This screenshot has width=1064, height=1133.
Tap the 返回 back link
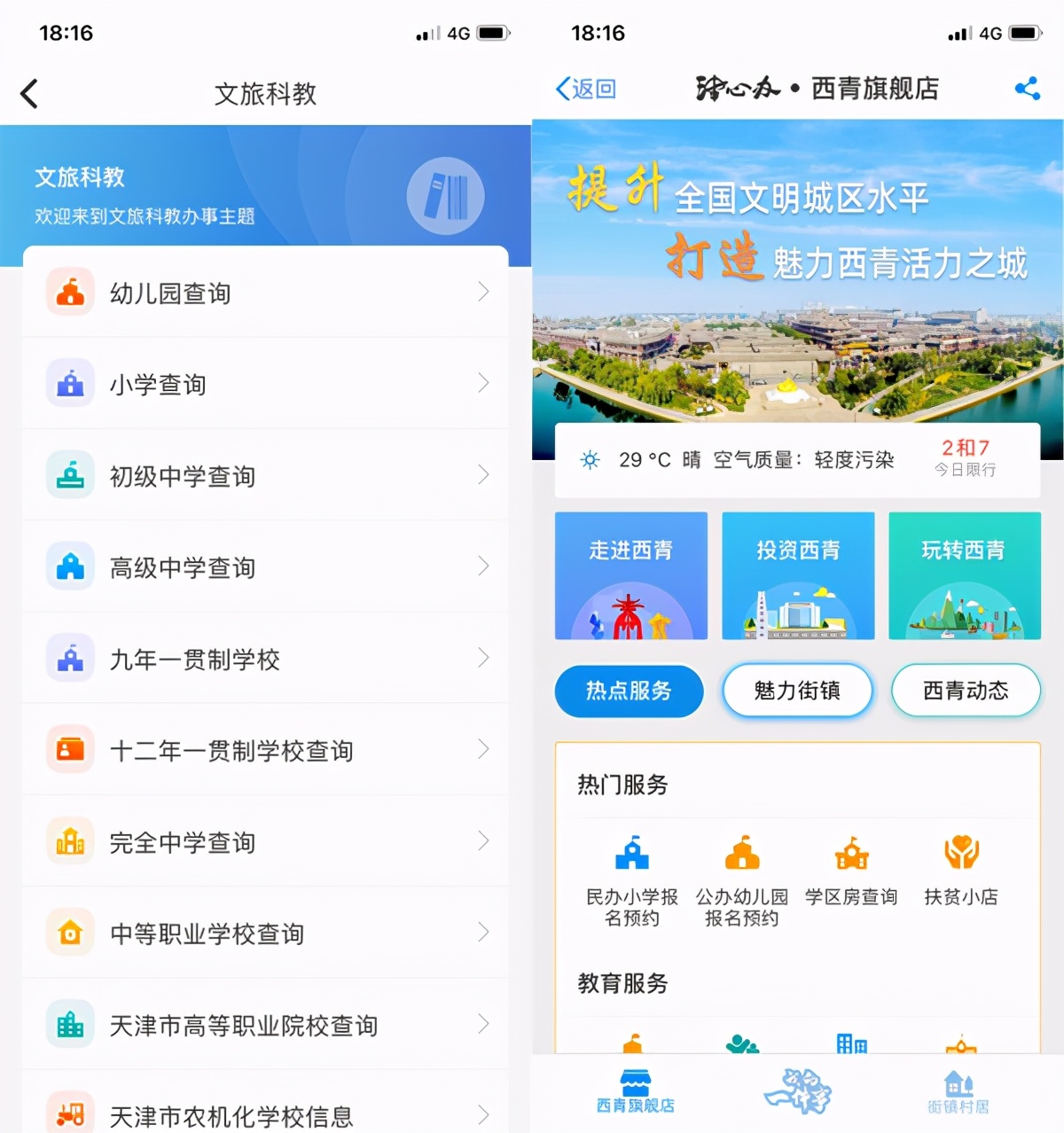586,89
